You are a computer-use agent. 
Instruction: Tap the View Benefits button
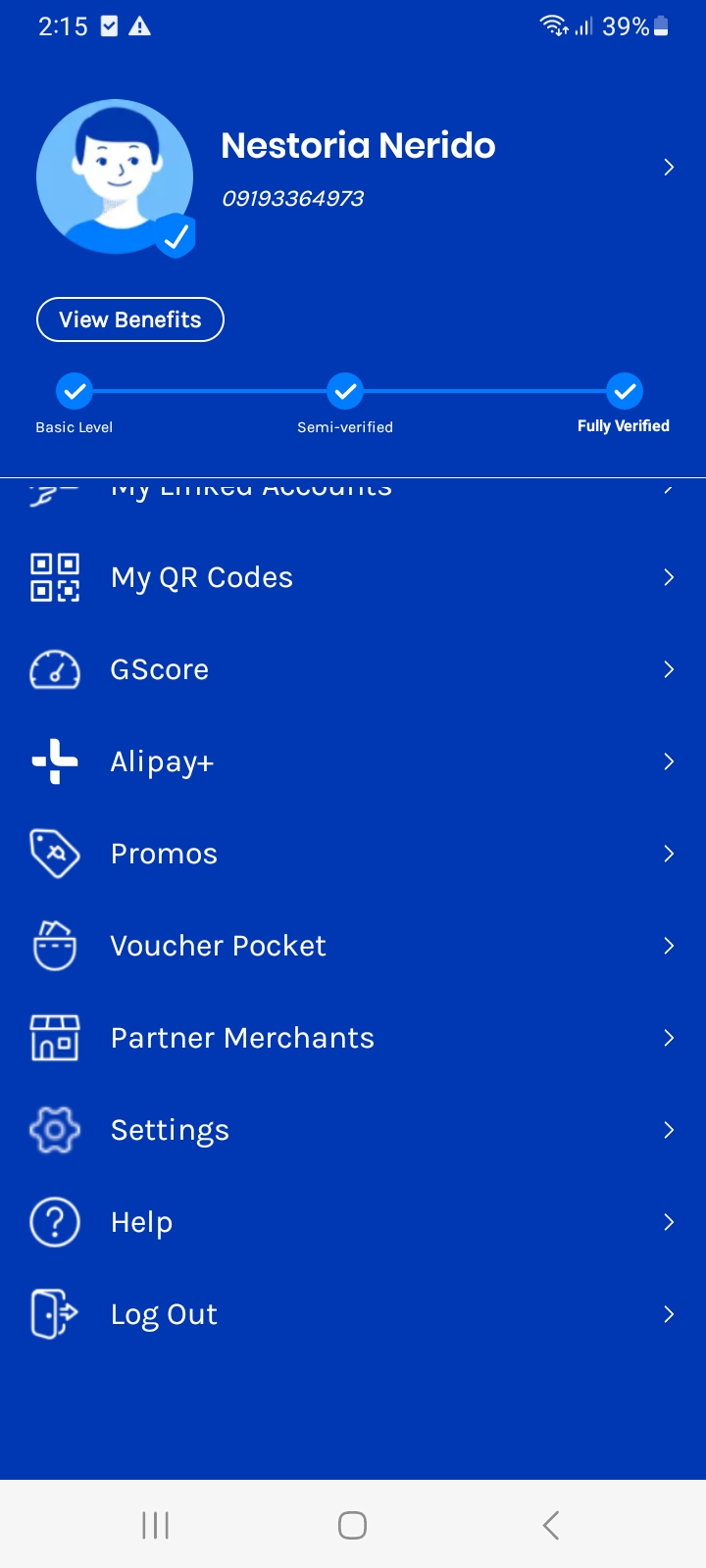(x=130, y=319)
